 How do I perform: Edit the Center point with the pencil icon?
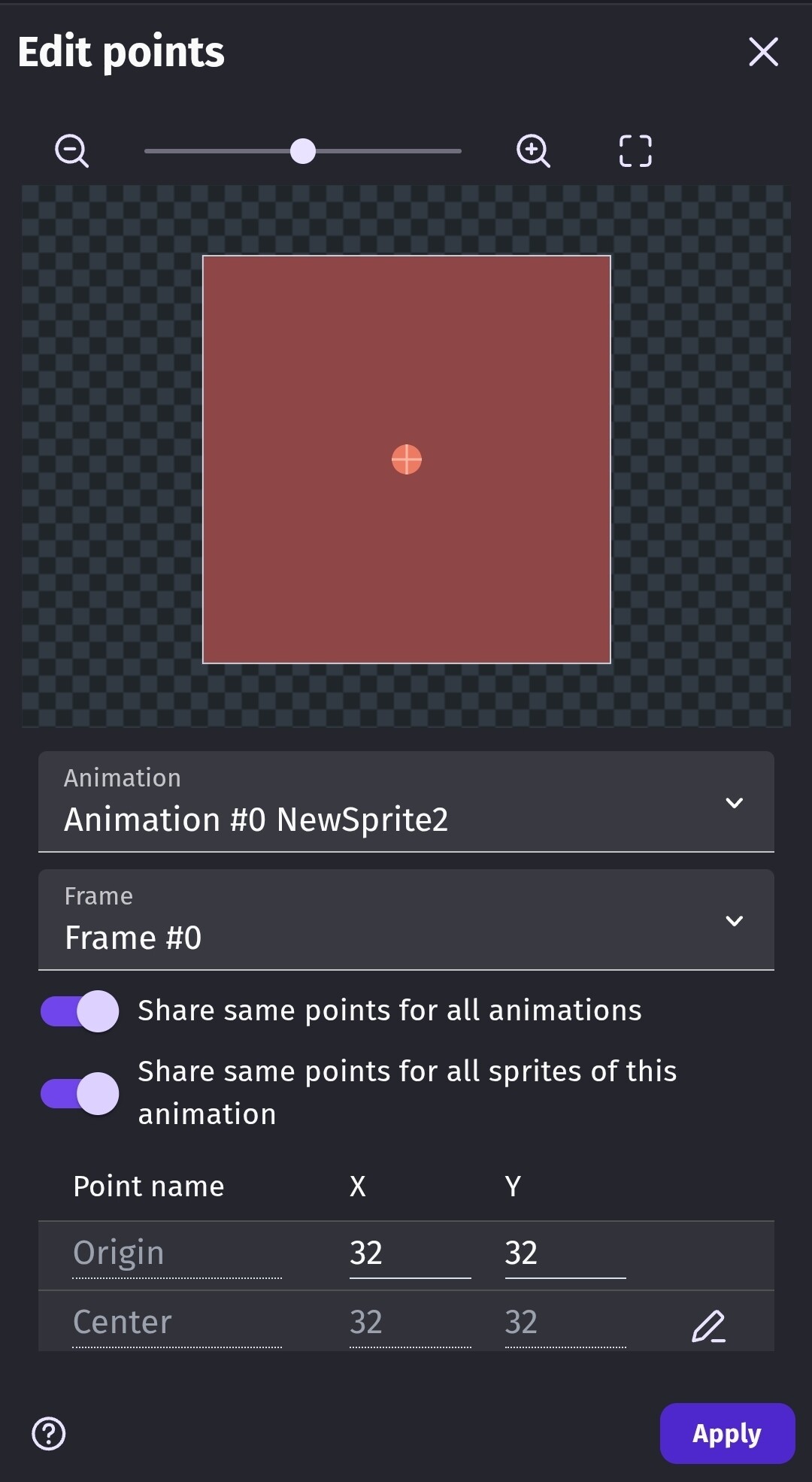click(x=708, y=1326)
